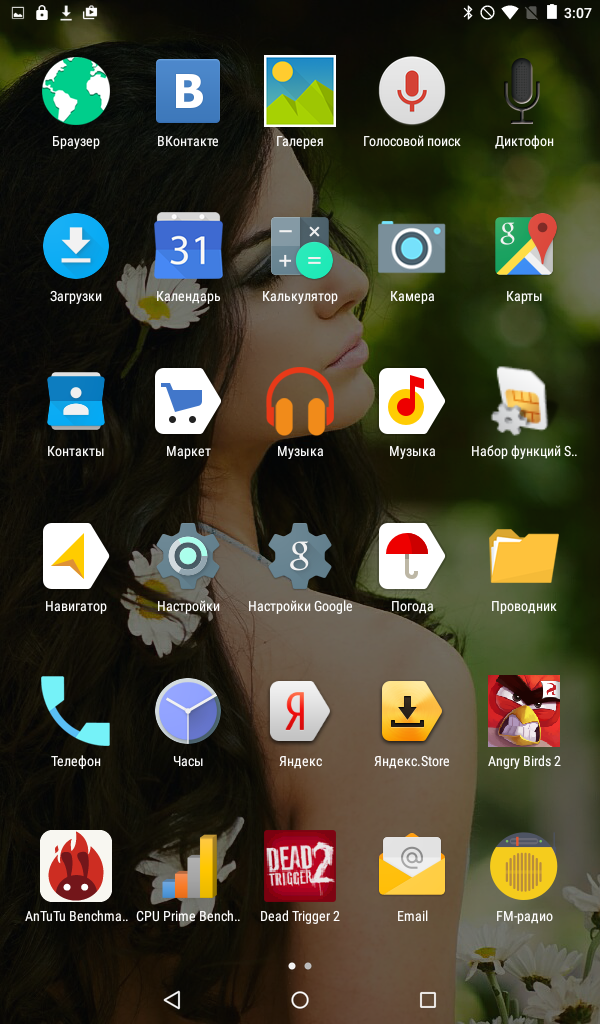Open Загрузки
Image resolution: width=600 pixels, height=1024 pixels.
[76, 247]
